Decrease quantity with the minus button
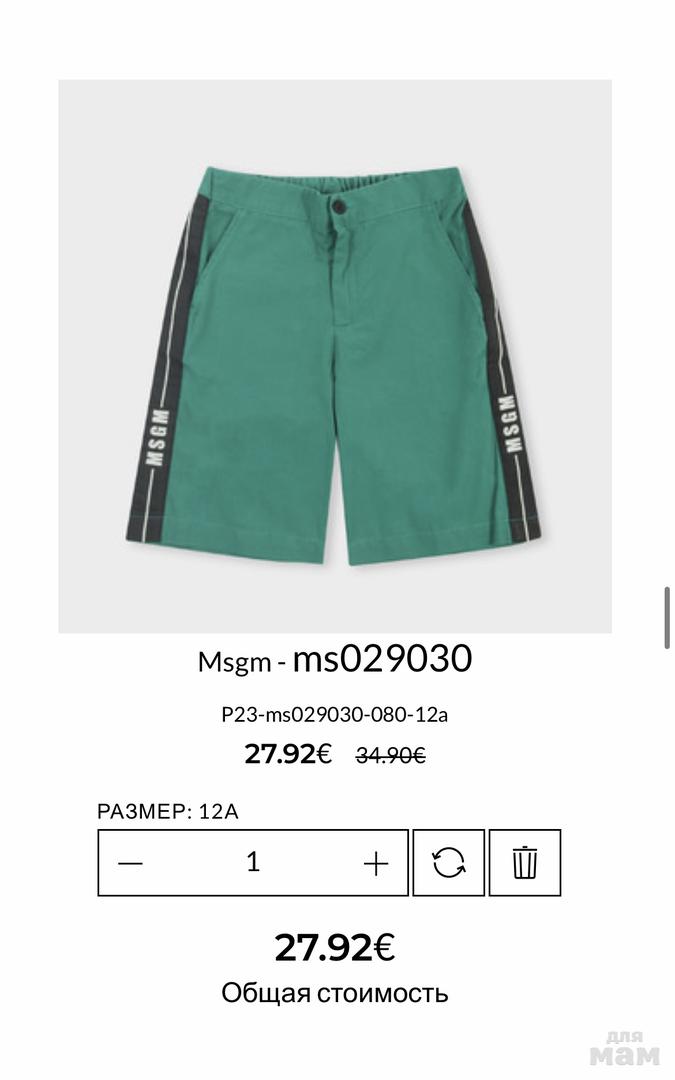Image resolution: width=675 pixels, height=1080 pixels. (131, 863)
